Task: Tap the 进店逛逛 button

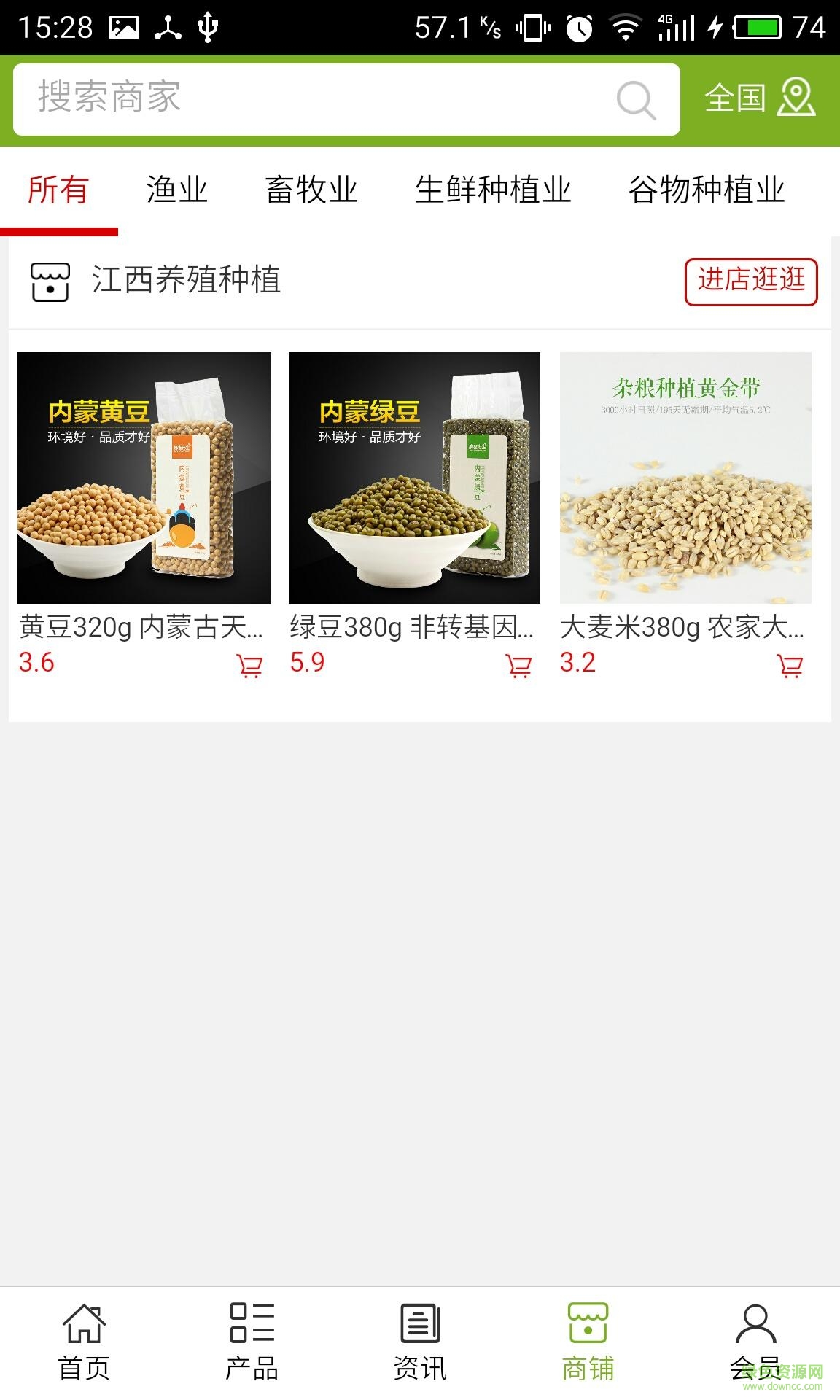Action: 752,279
